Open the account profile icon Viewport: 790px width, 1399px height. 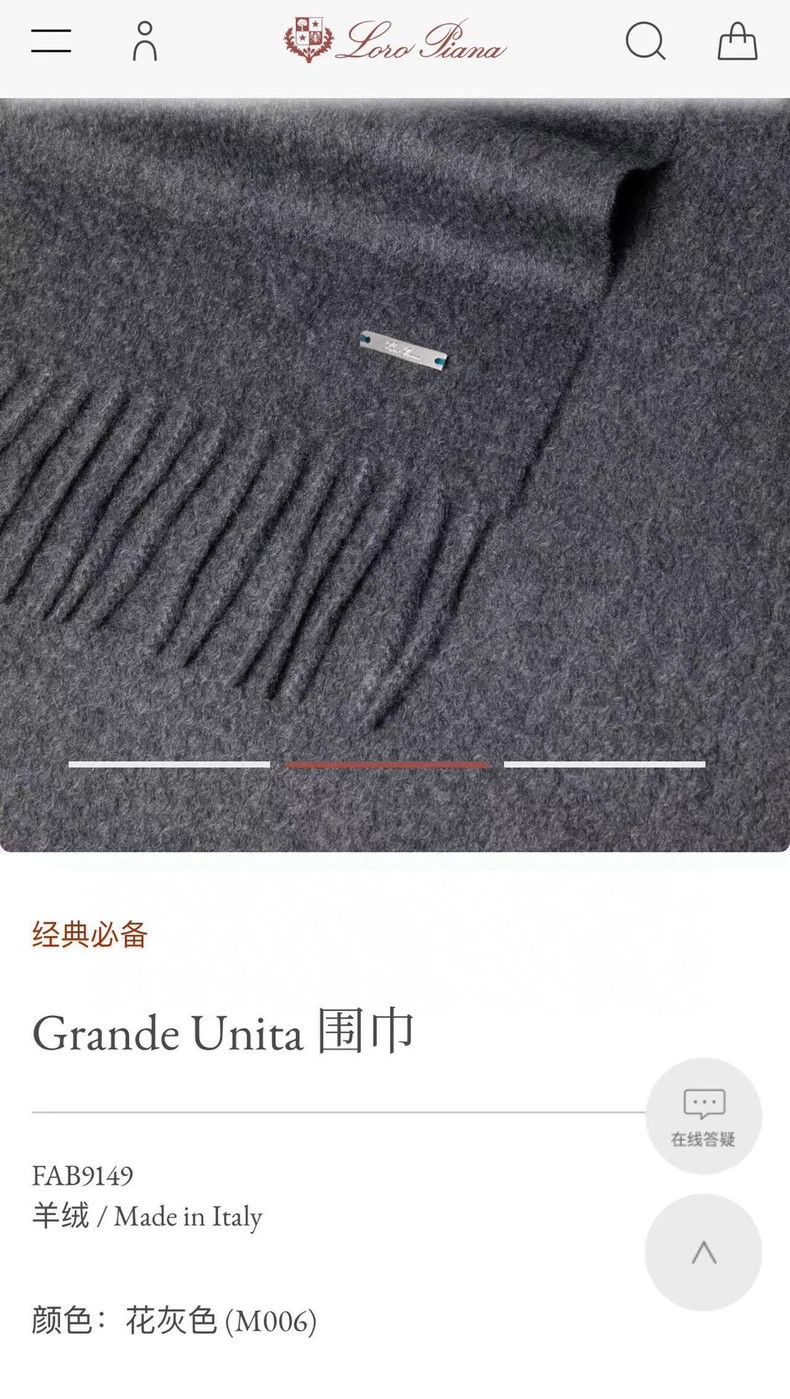tap(145, 41)
